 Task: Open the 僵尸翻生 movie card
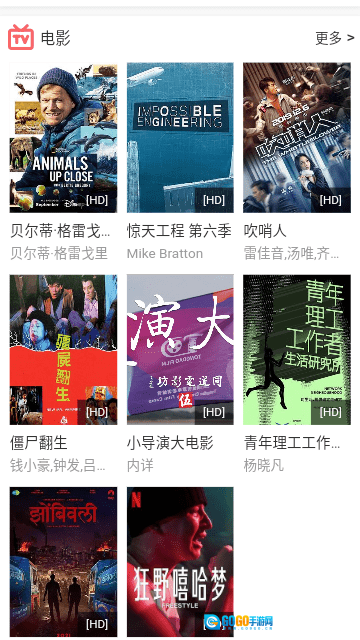pos(63,350)
